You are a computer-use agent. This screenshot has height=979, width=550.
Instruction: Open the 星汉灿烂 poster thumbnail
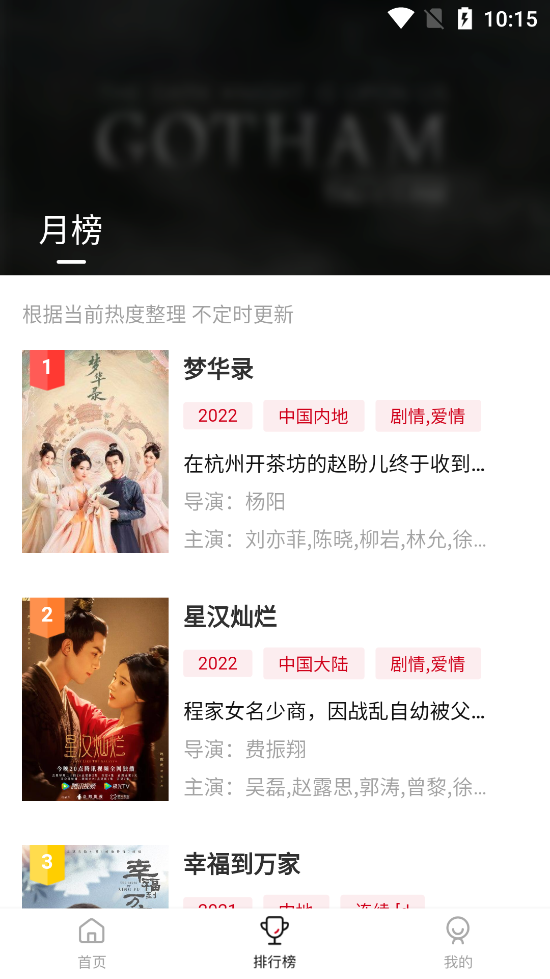tap(96, 699)
